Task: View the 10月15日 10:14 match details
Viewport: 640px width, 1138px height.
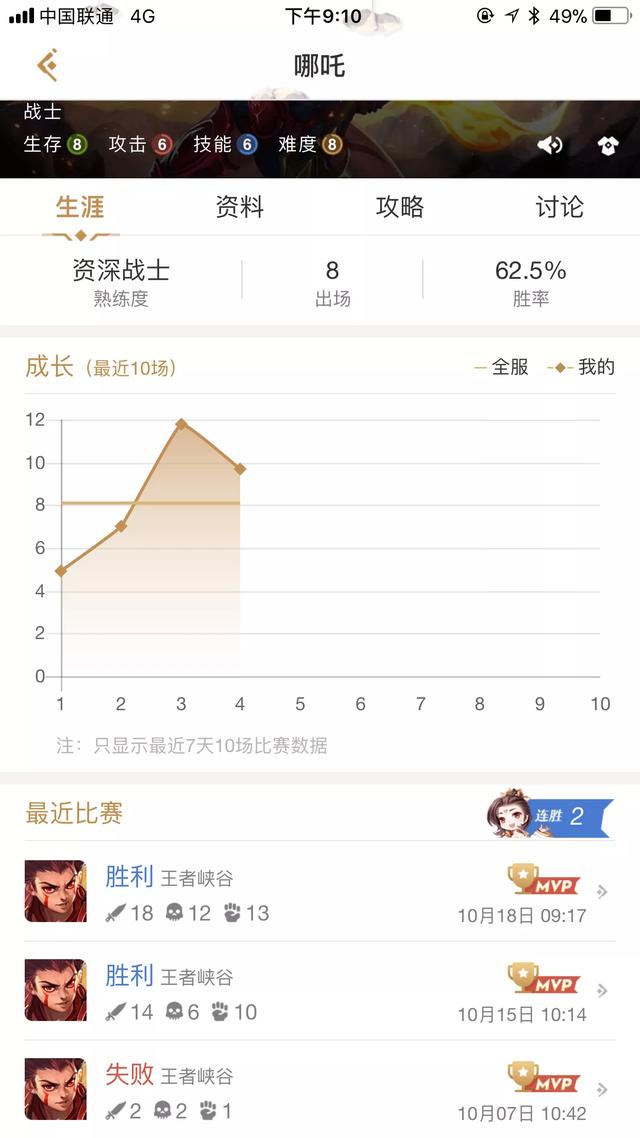Action: coord(320,991)
